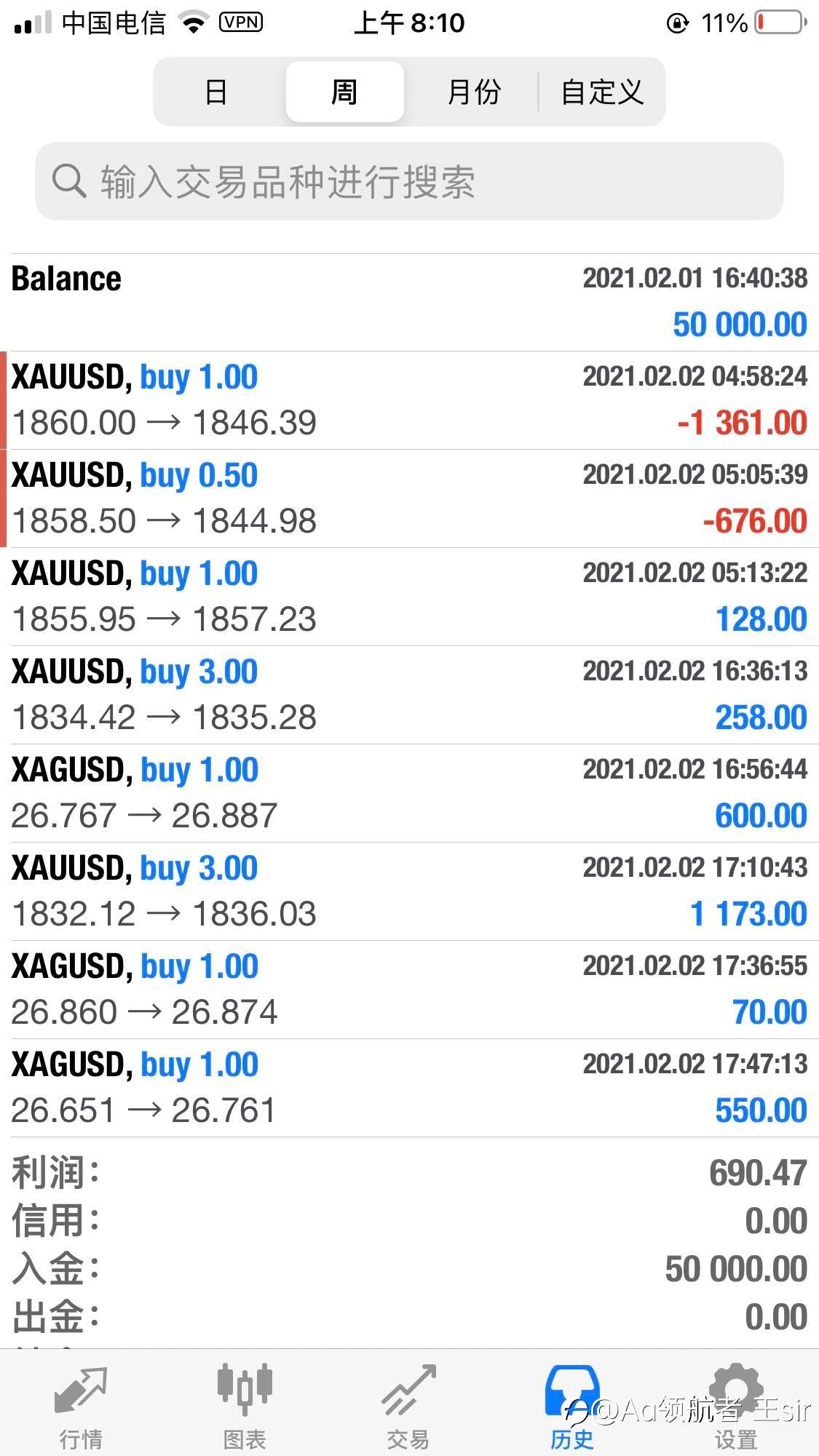Open the XAGUSD trade with 600.00 profit

pos(409,793)
